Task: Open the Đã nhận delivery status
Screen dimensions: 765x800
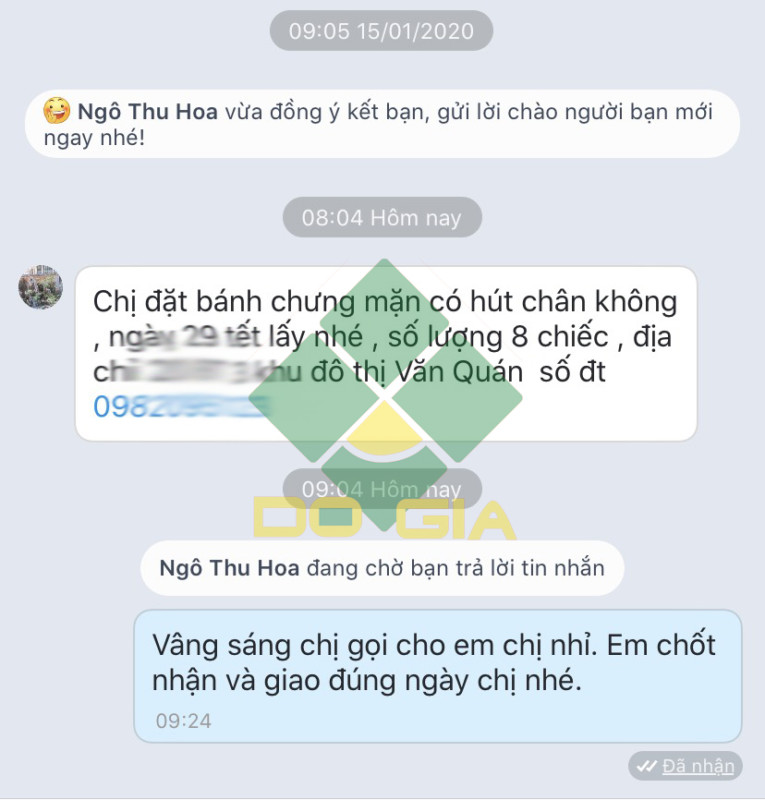Action: pyautogui.click(x=685, y=766)
